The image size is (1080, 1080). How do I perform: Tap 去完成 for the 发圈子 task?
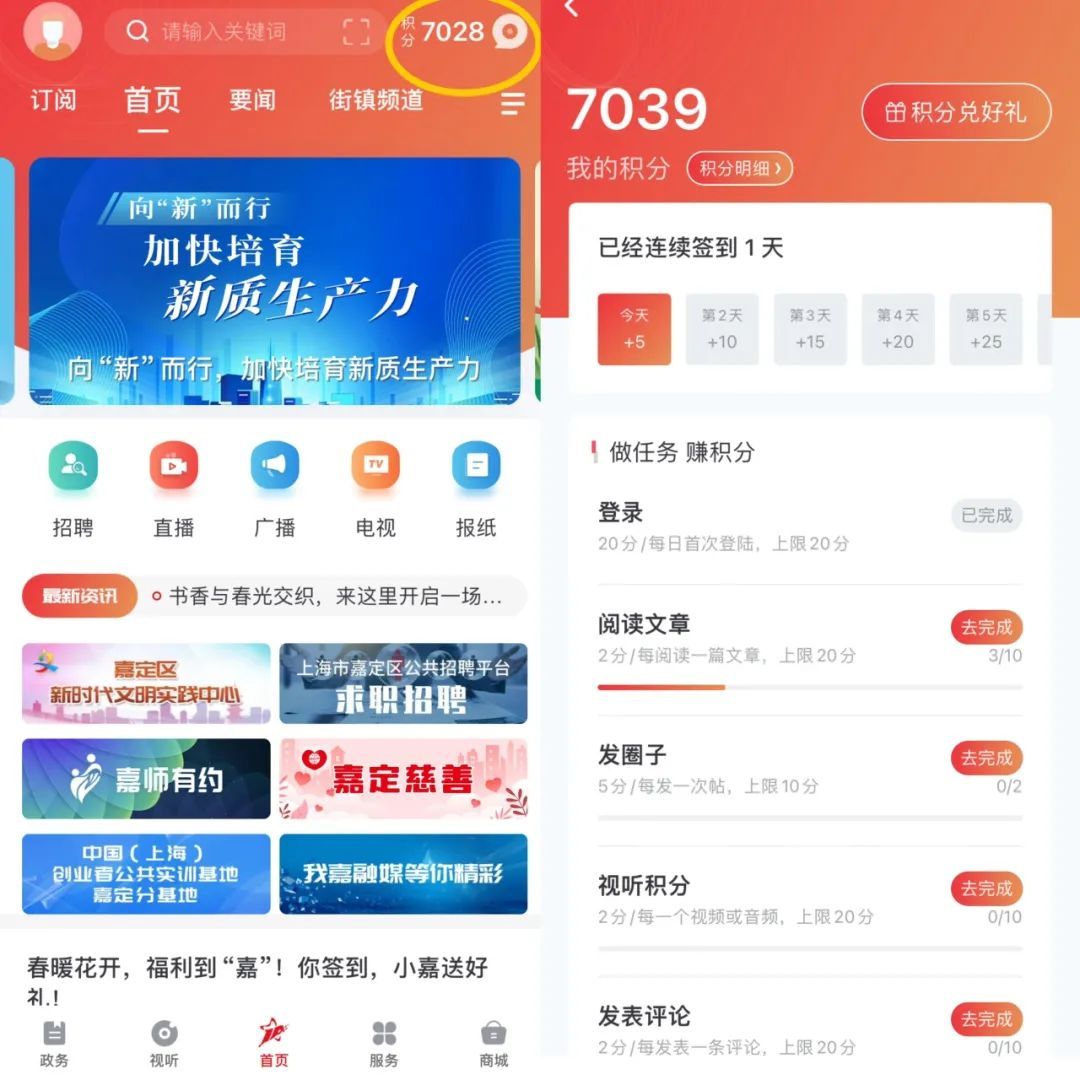tap(986, 758)
